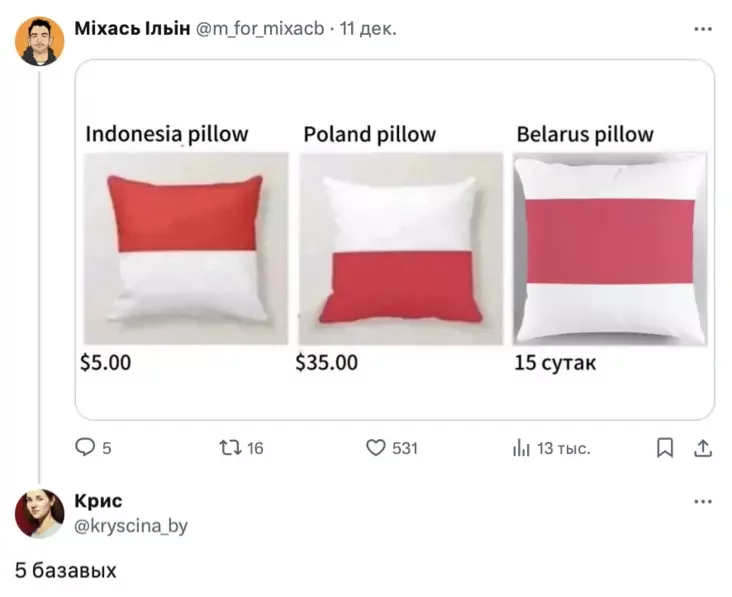Open overflow menu on Крис's reply
Image resolution: width=732 pixels, height=597 pixels.
click(x=703, y=501)
